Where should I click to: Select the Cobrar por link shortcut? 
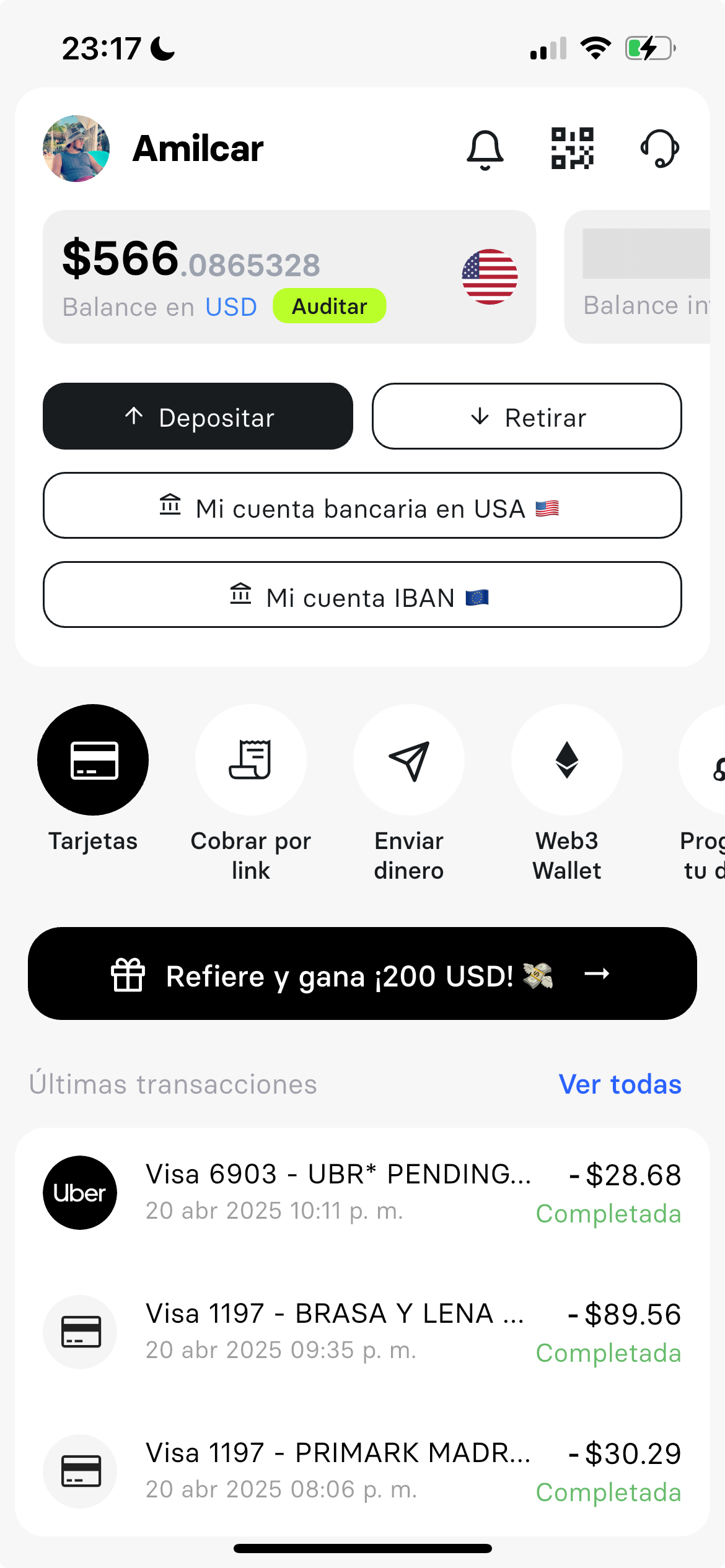click(x=250, y=759)
